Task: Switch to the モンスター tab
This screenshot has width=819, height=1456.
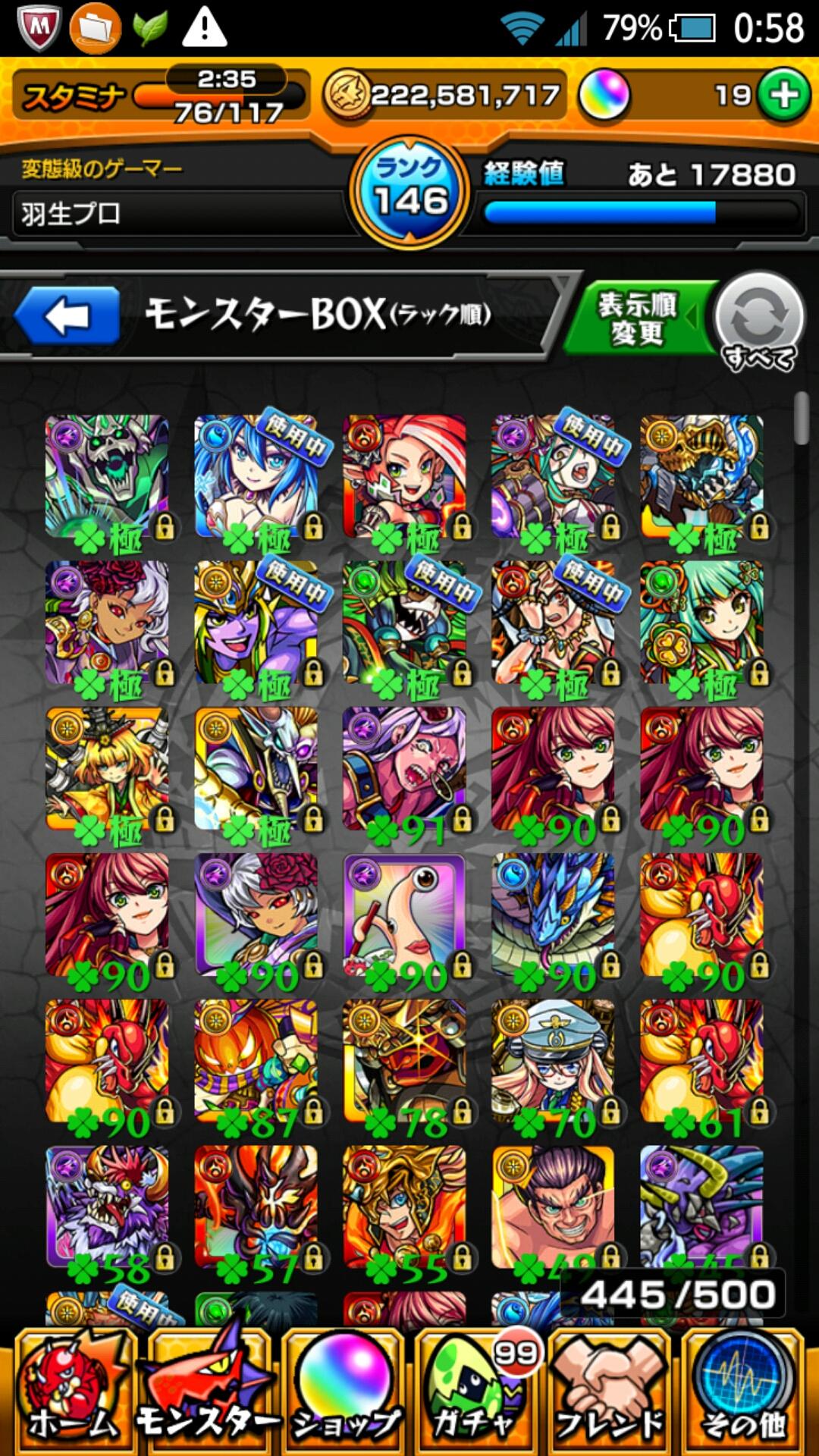Action: tap(207, 1392)
